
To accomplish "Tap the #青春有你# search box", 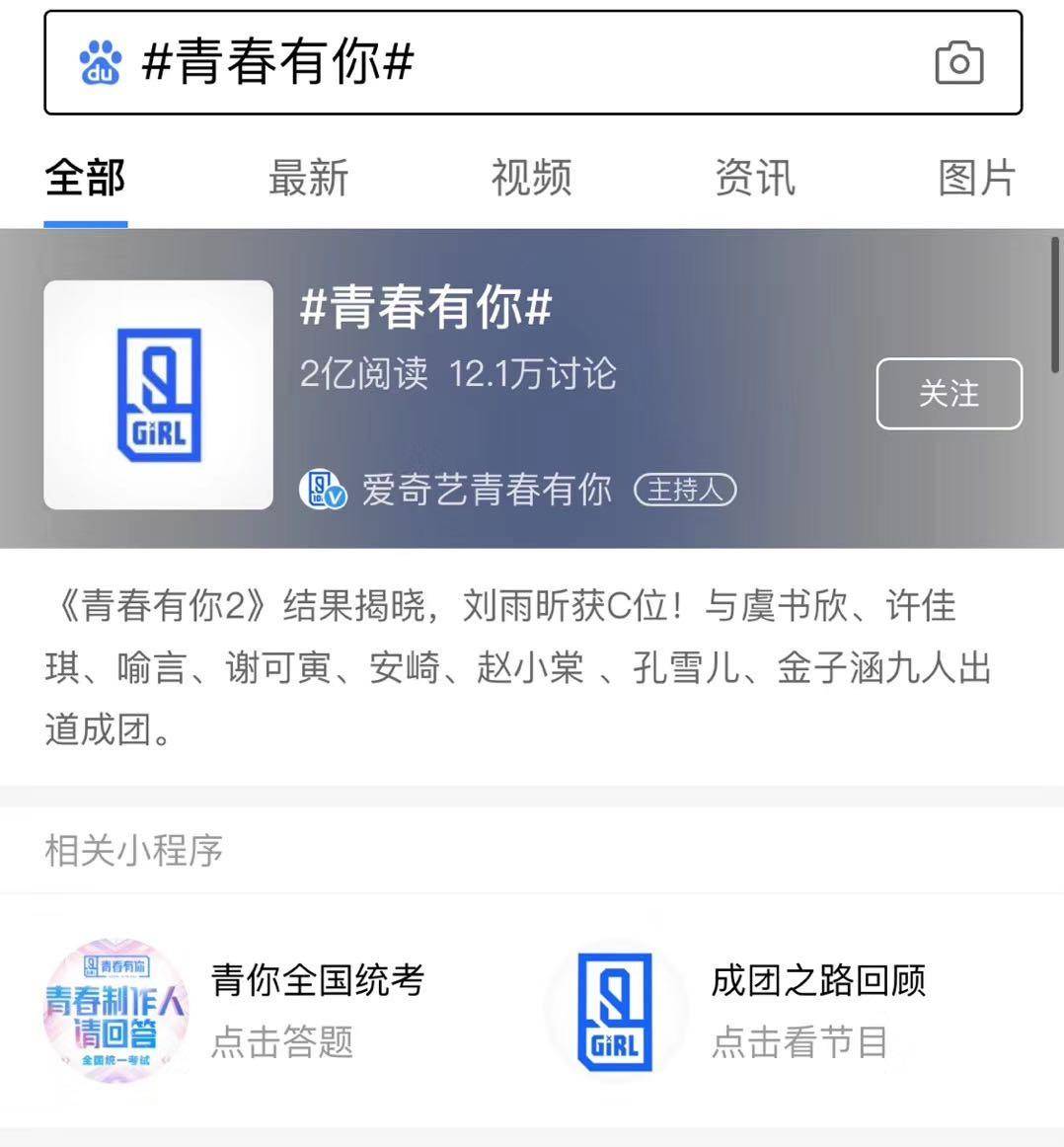I will [494, 63].
